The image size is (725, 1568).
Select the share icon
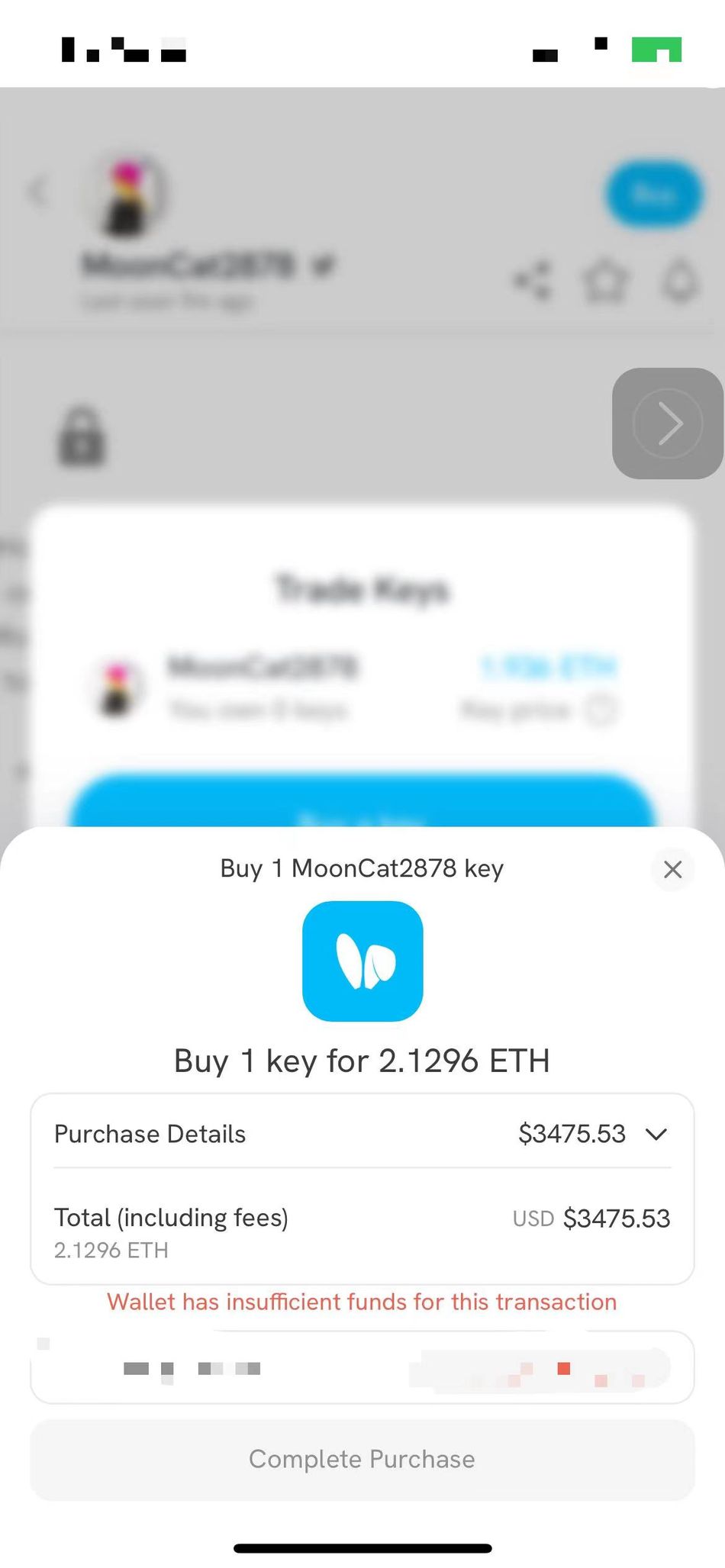(533, 279)
